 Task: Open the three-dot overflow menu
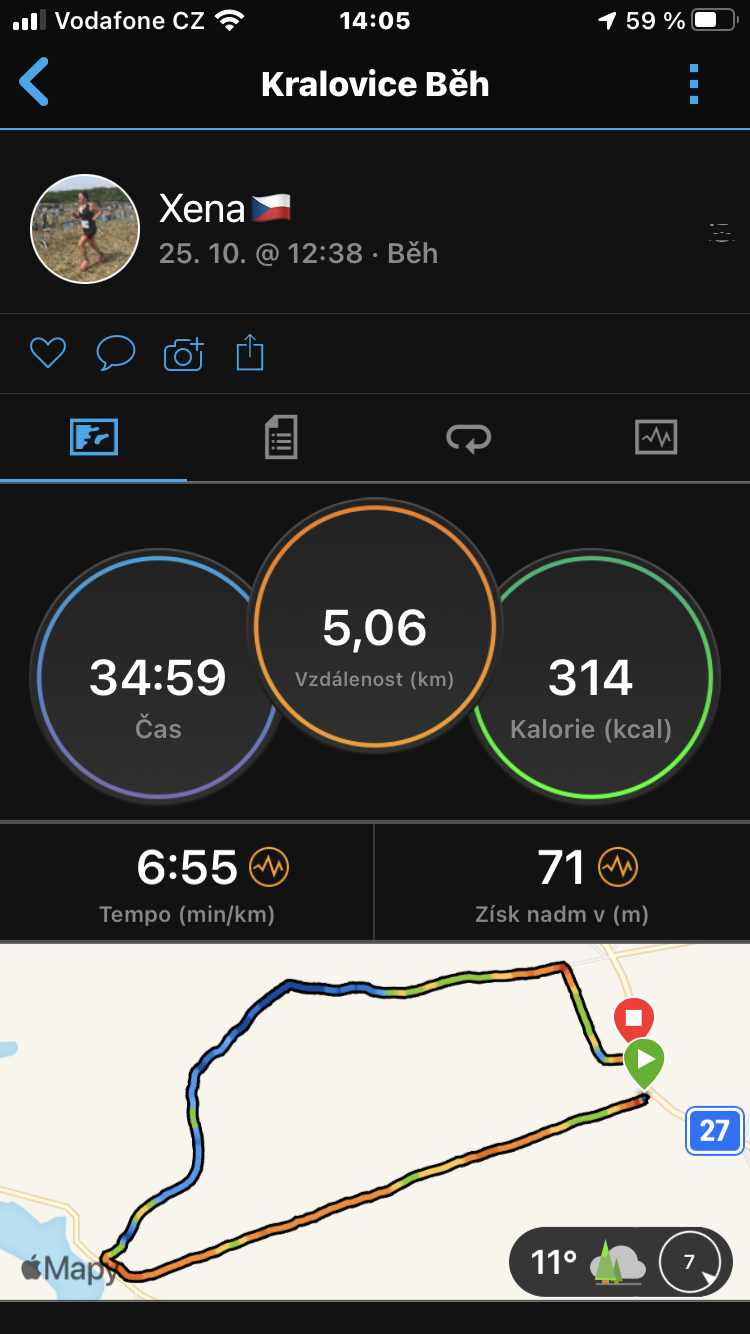(694, 84)
